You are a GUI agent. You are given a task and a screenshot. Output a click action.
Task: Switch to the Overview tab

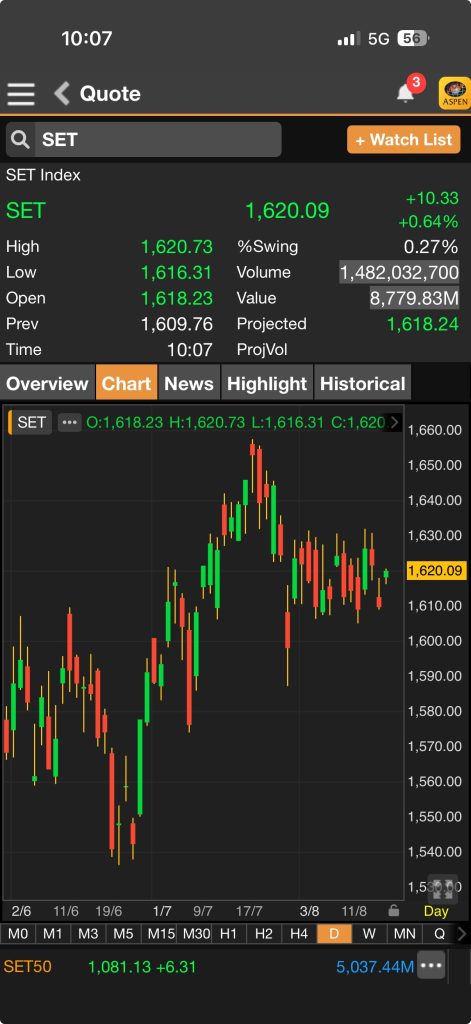47,383
